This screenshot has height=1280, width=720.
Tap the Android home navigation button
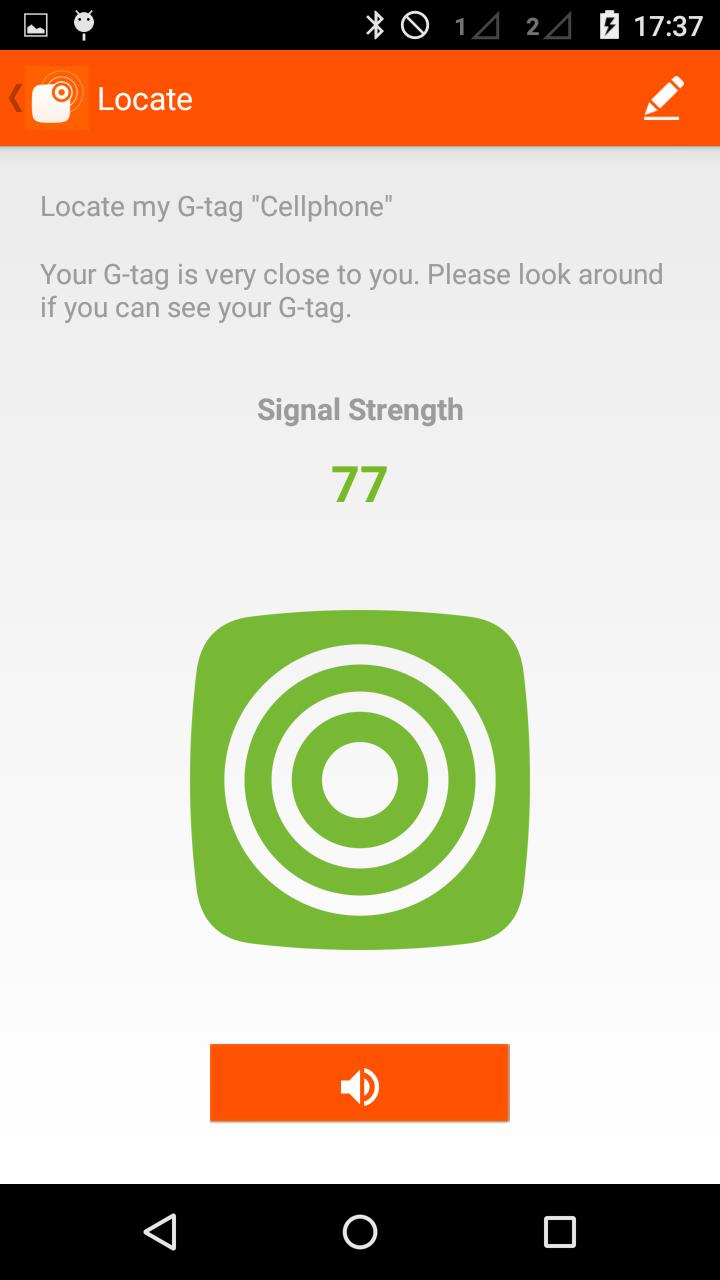[360, 1232]
